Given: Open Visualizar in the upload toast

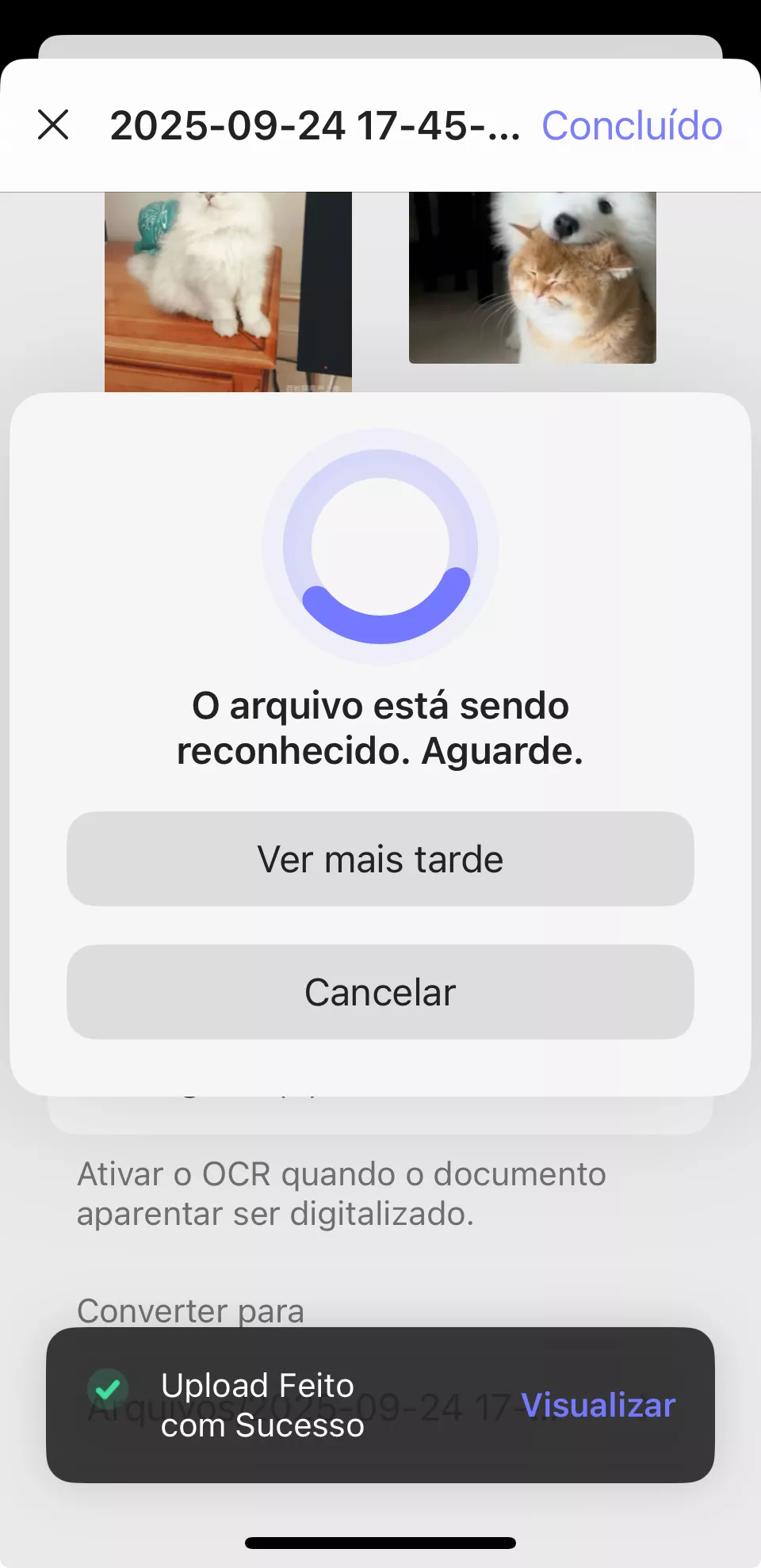Looking at the screenshot, I should pos(598,1405).
